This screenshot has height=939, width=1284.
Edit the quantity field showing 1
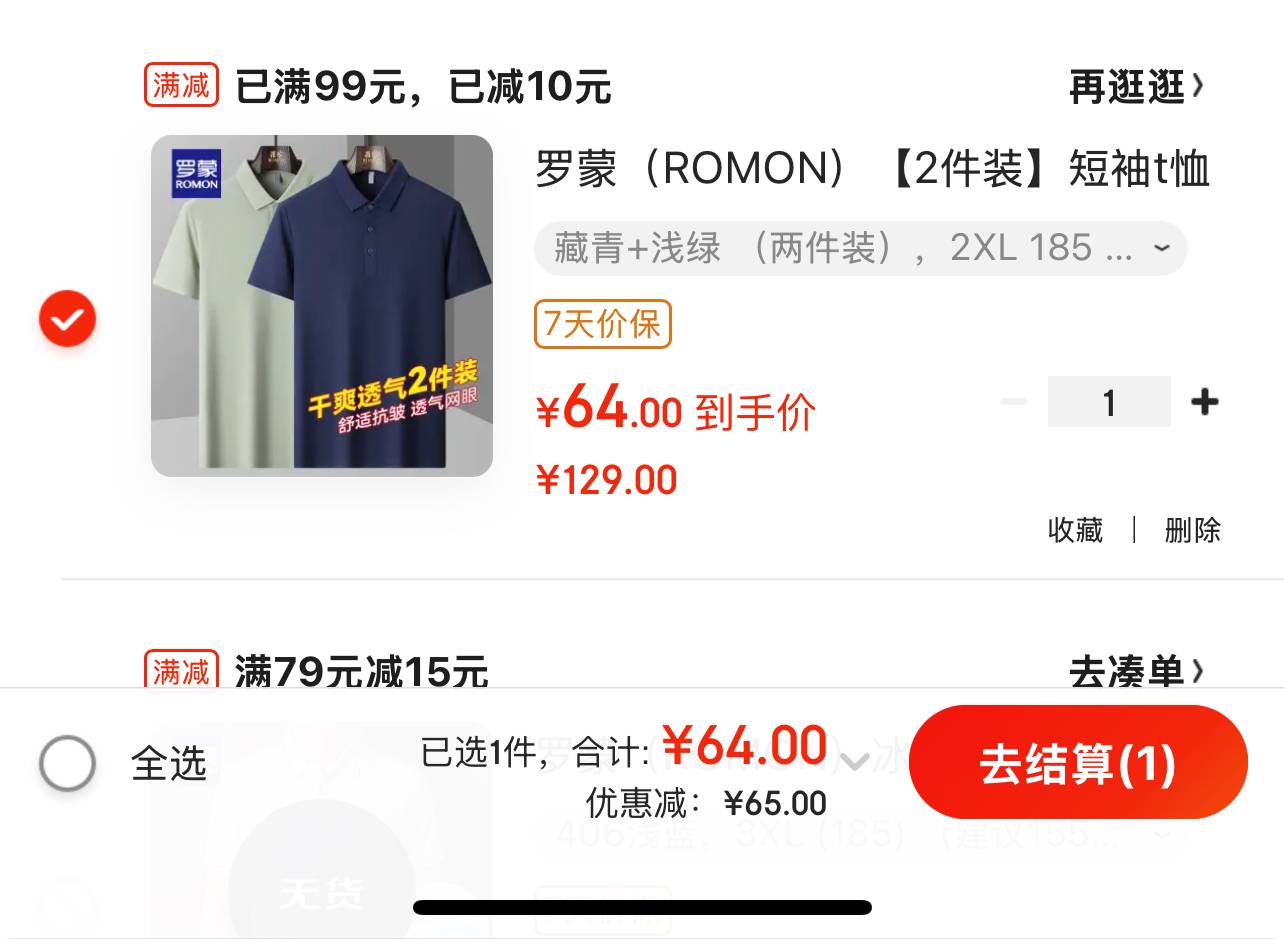(1109, 402)
